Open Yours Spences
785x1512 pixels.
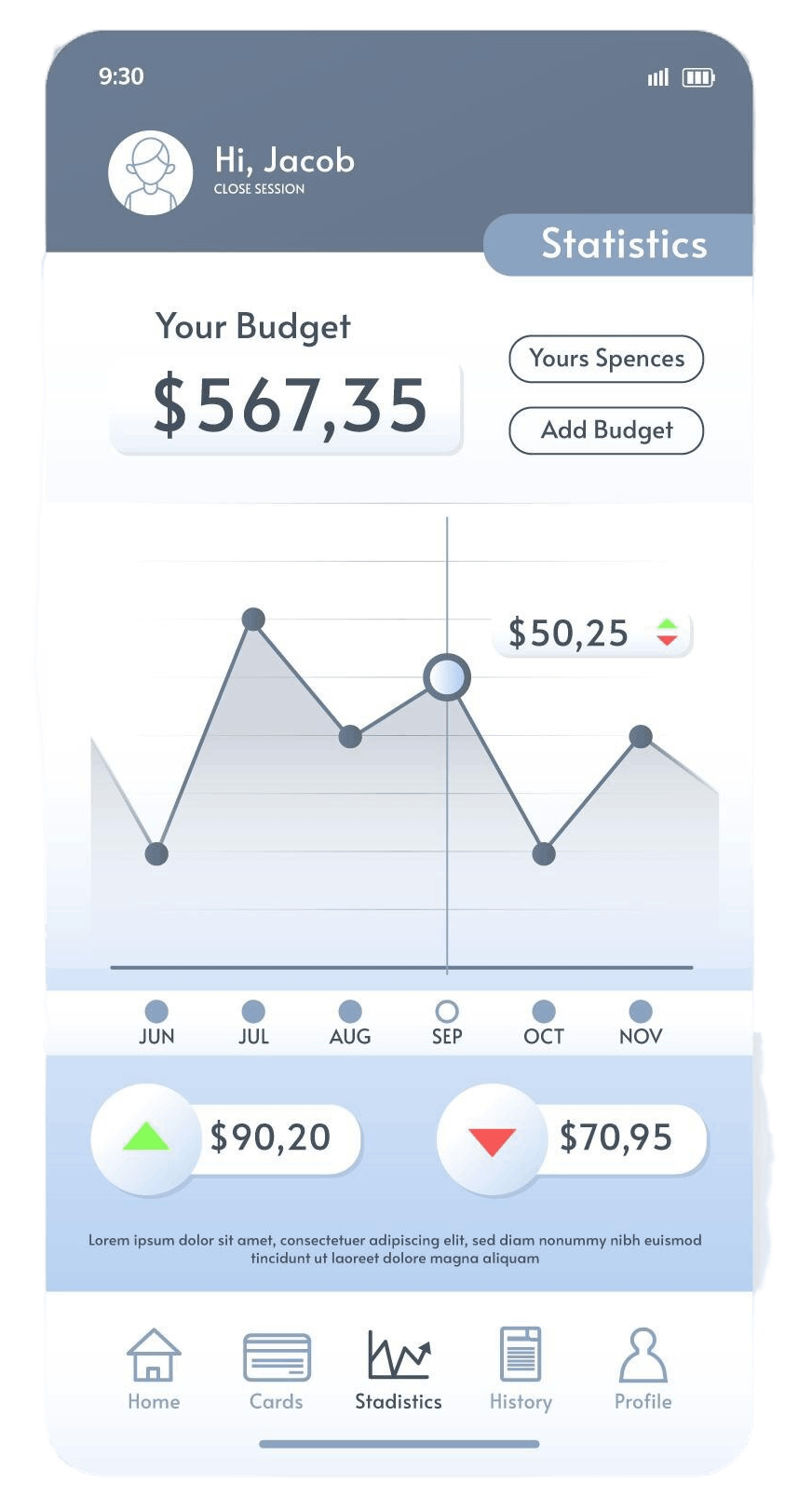(606, 359)
